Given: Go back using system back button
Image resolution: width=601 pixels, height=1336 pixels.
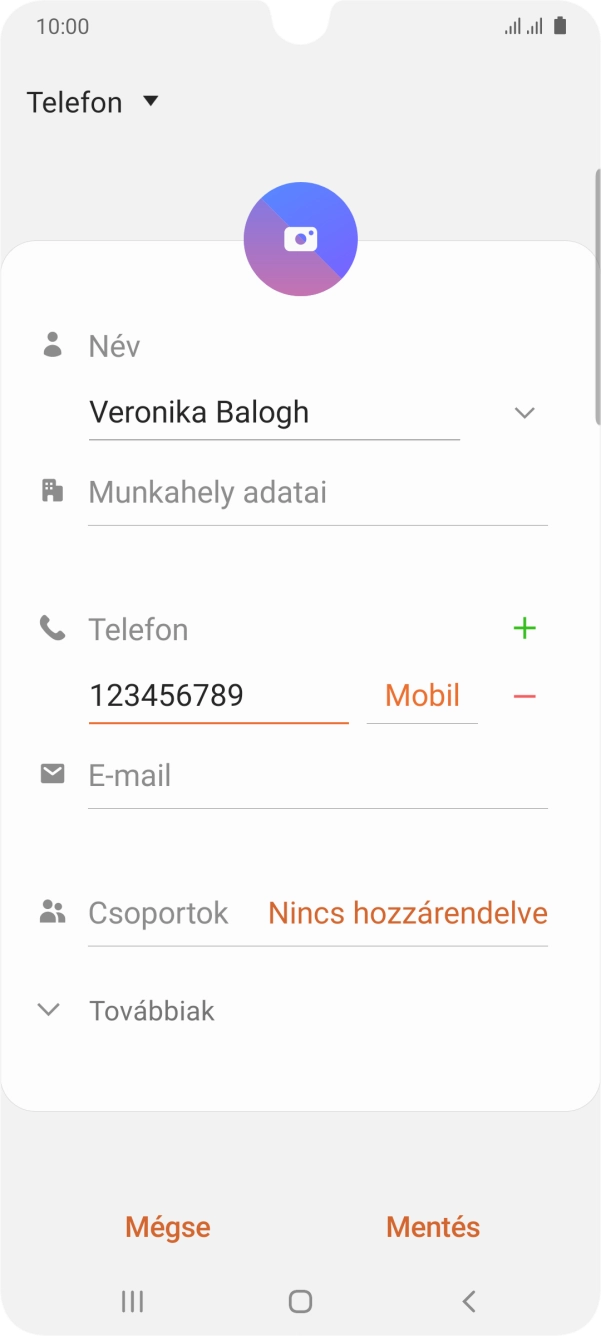Looking at the screenshot, I should (x=468, y=1301).
